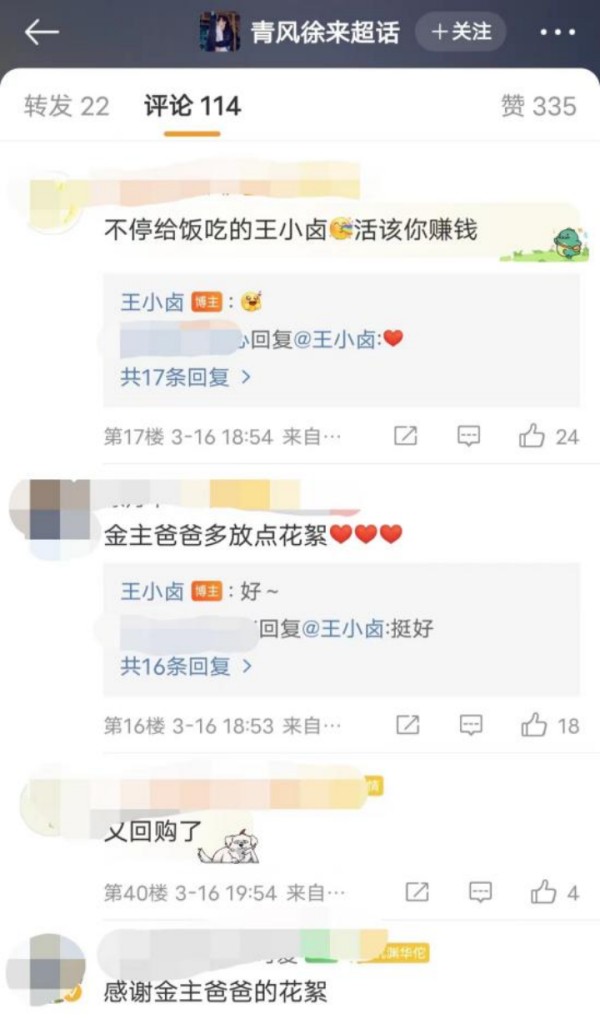Open the three-dot overflow menu
The image size is (600, 1019).
tap(558, 32)
